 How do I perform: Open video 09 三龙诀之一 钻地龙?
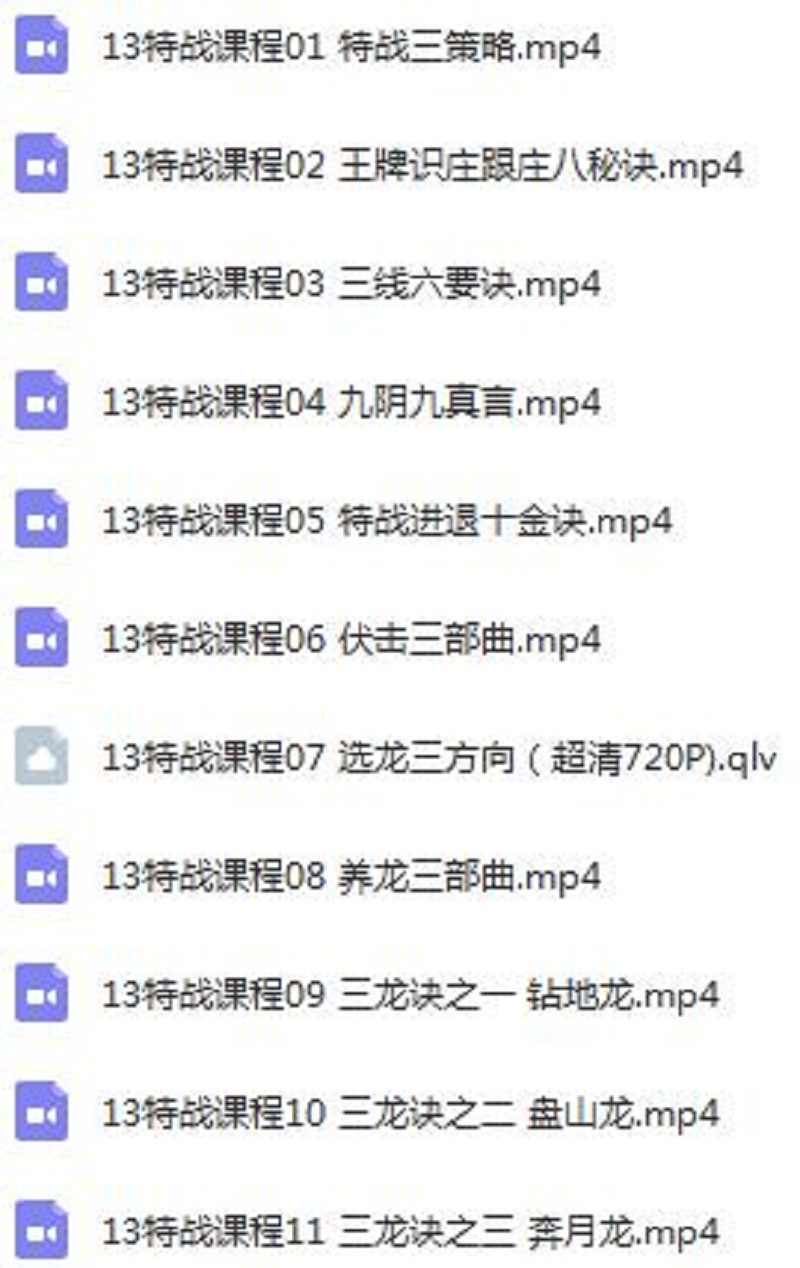point(410,995)
